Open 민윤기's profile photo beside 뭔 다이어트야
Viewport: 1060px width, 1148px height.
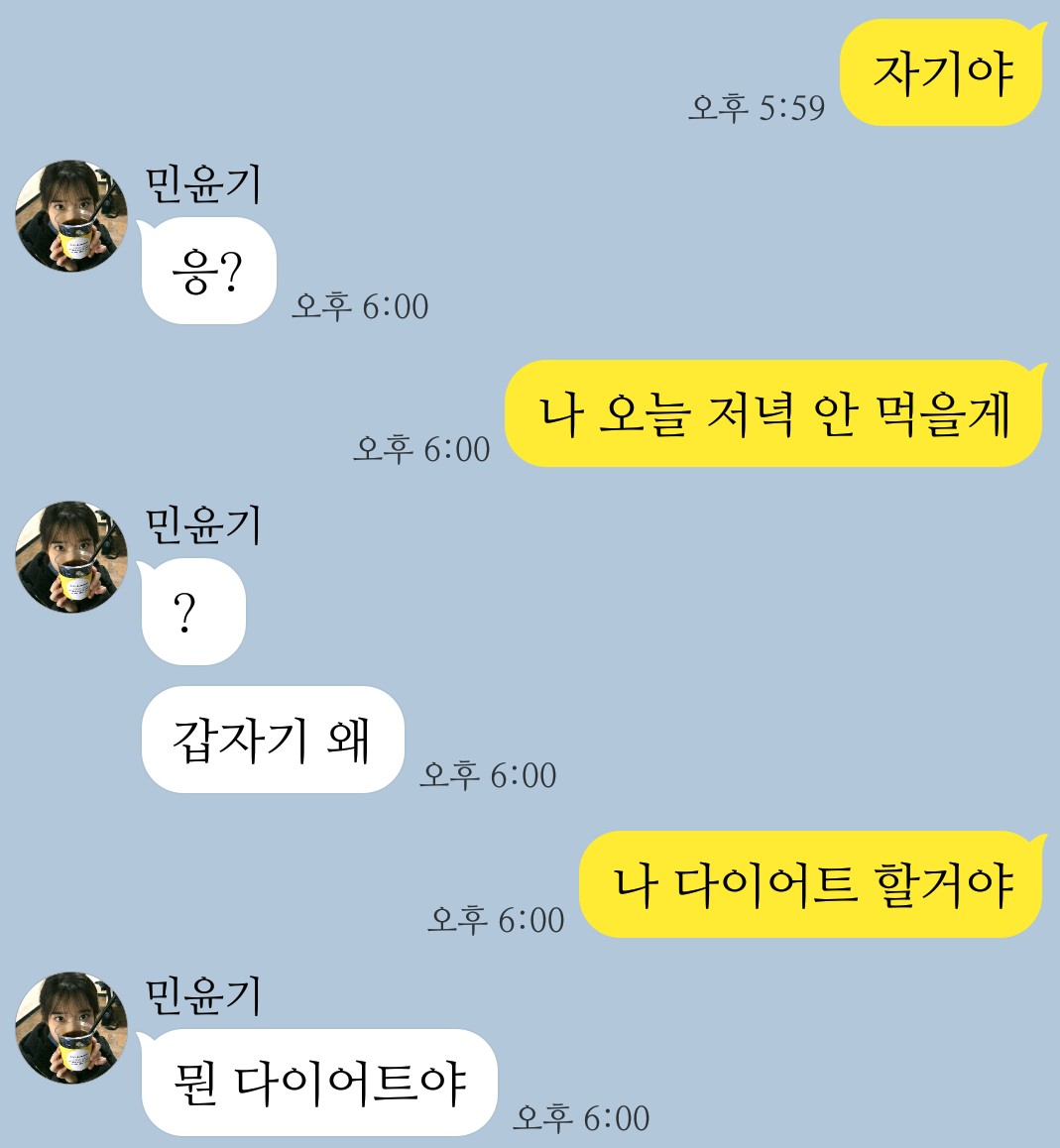[x=71, y=1028]
